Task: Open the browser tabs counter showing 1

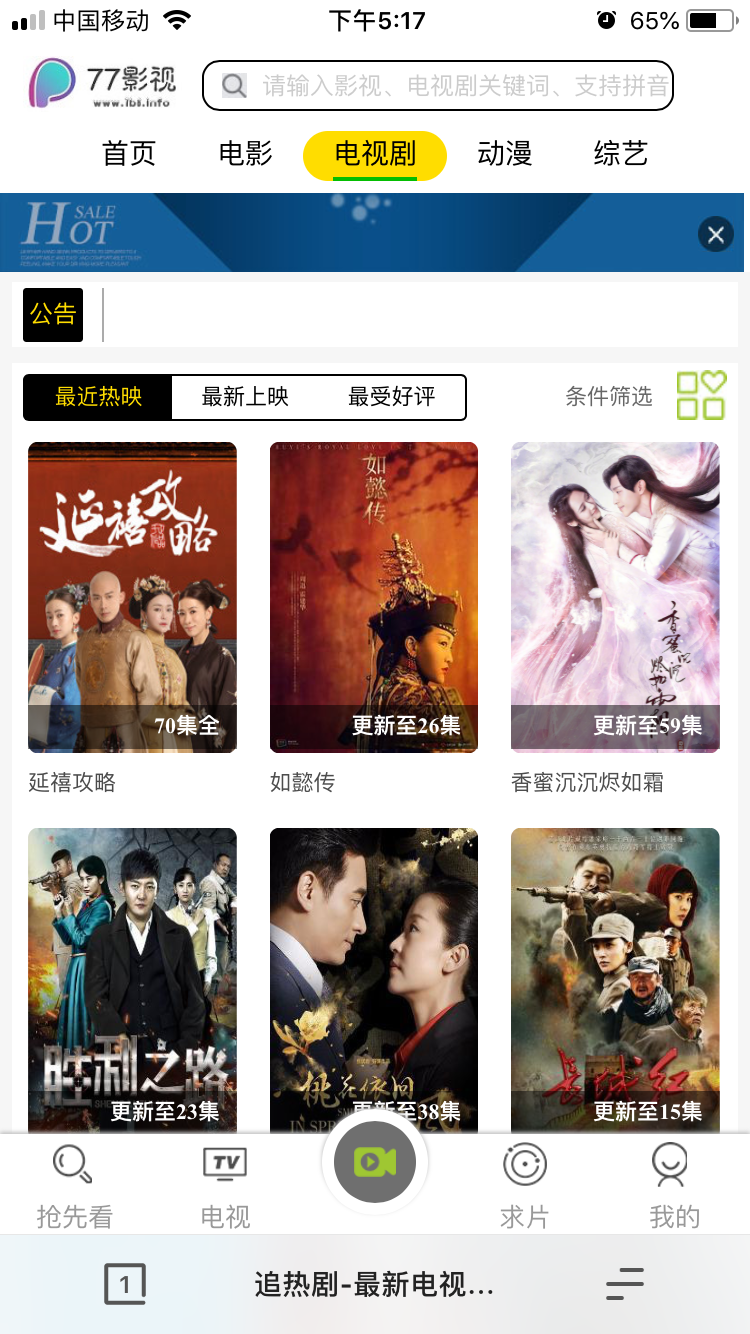Action: [124, 1284]
